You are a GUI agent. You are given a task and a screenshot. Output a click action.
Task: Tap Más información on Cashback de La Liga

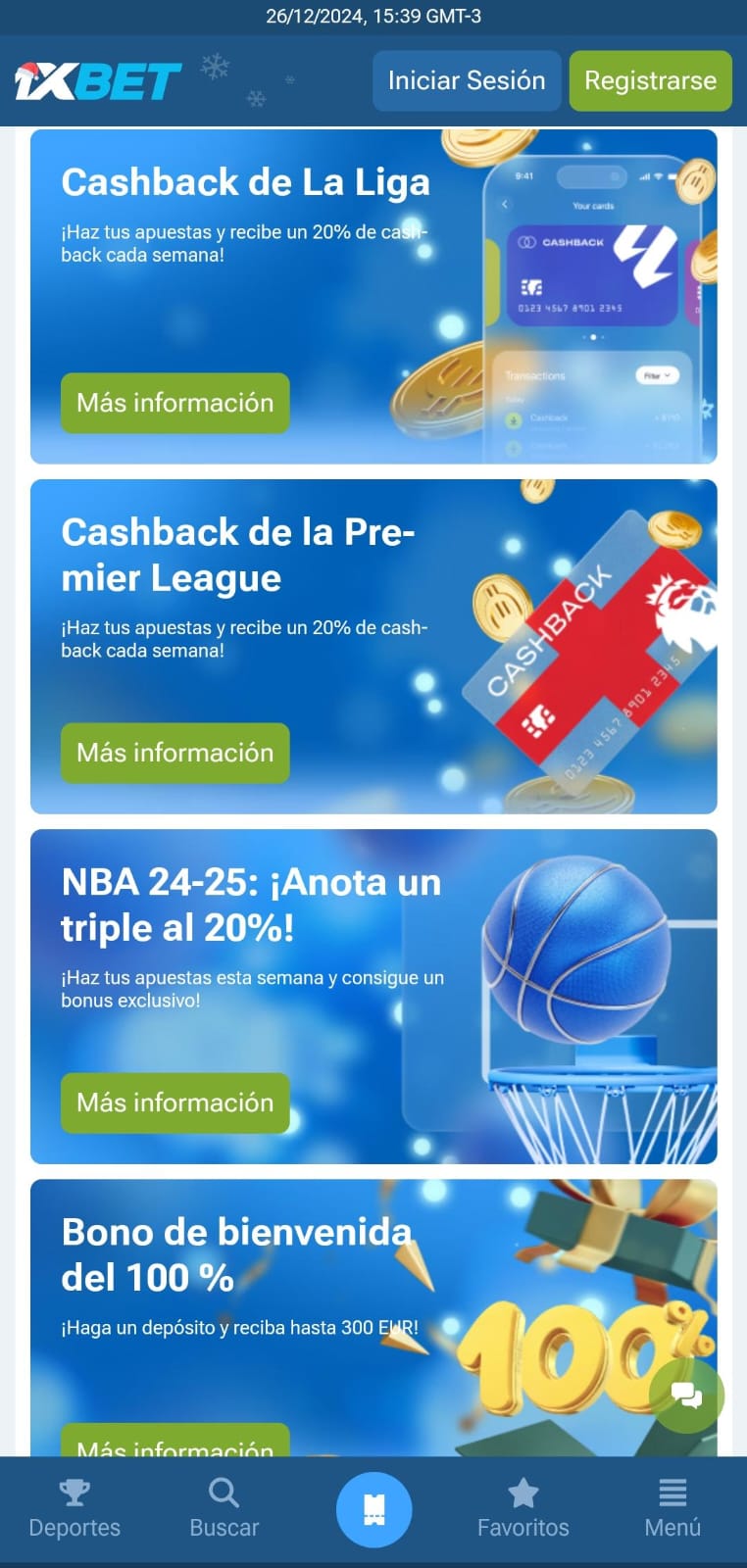[175, 403]
